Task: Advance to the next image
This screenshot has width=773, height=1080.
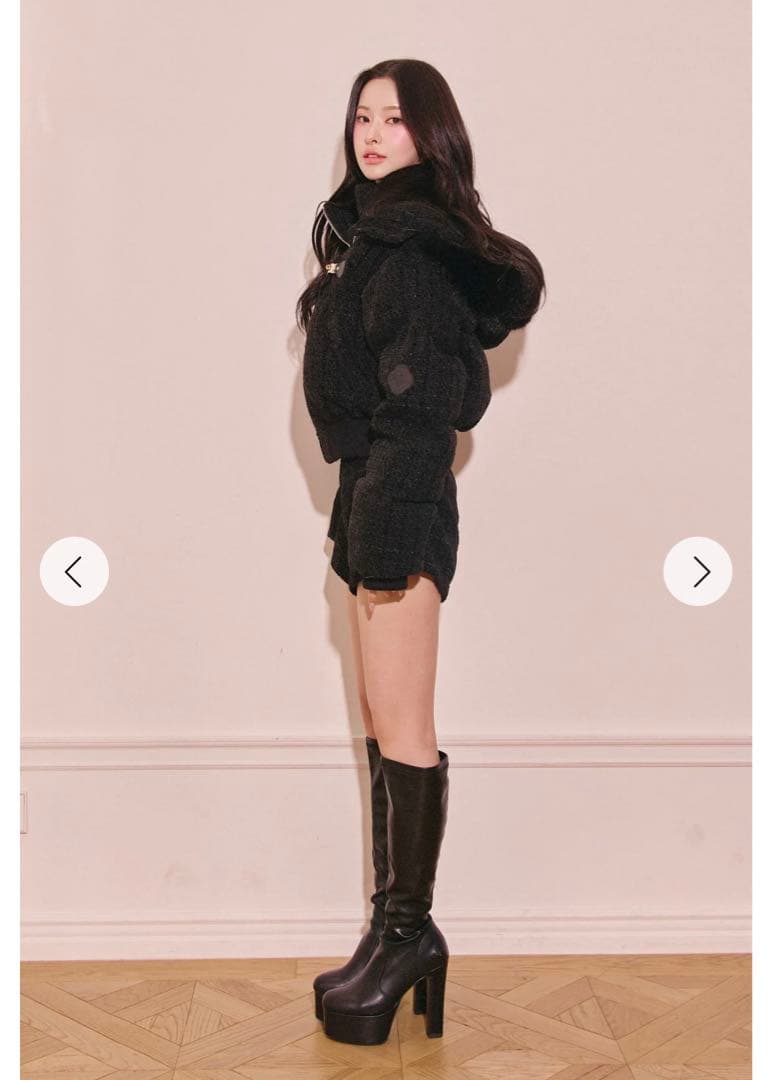Action: pyautogui.click(x=697, y=571)
